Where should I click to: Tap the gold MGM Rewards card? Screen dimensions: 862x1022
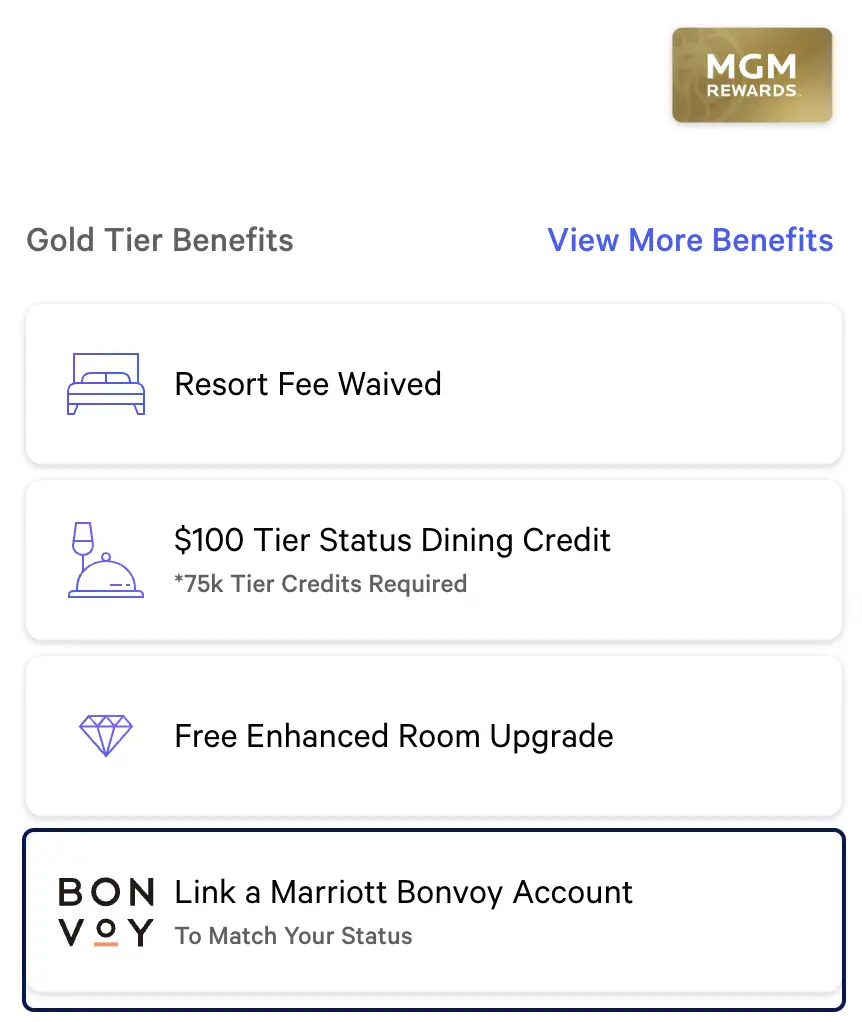coord(752,75)
